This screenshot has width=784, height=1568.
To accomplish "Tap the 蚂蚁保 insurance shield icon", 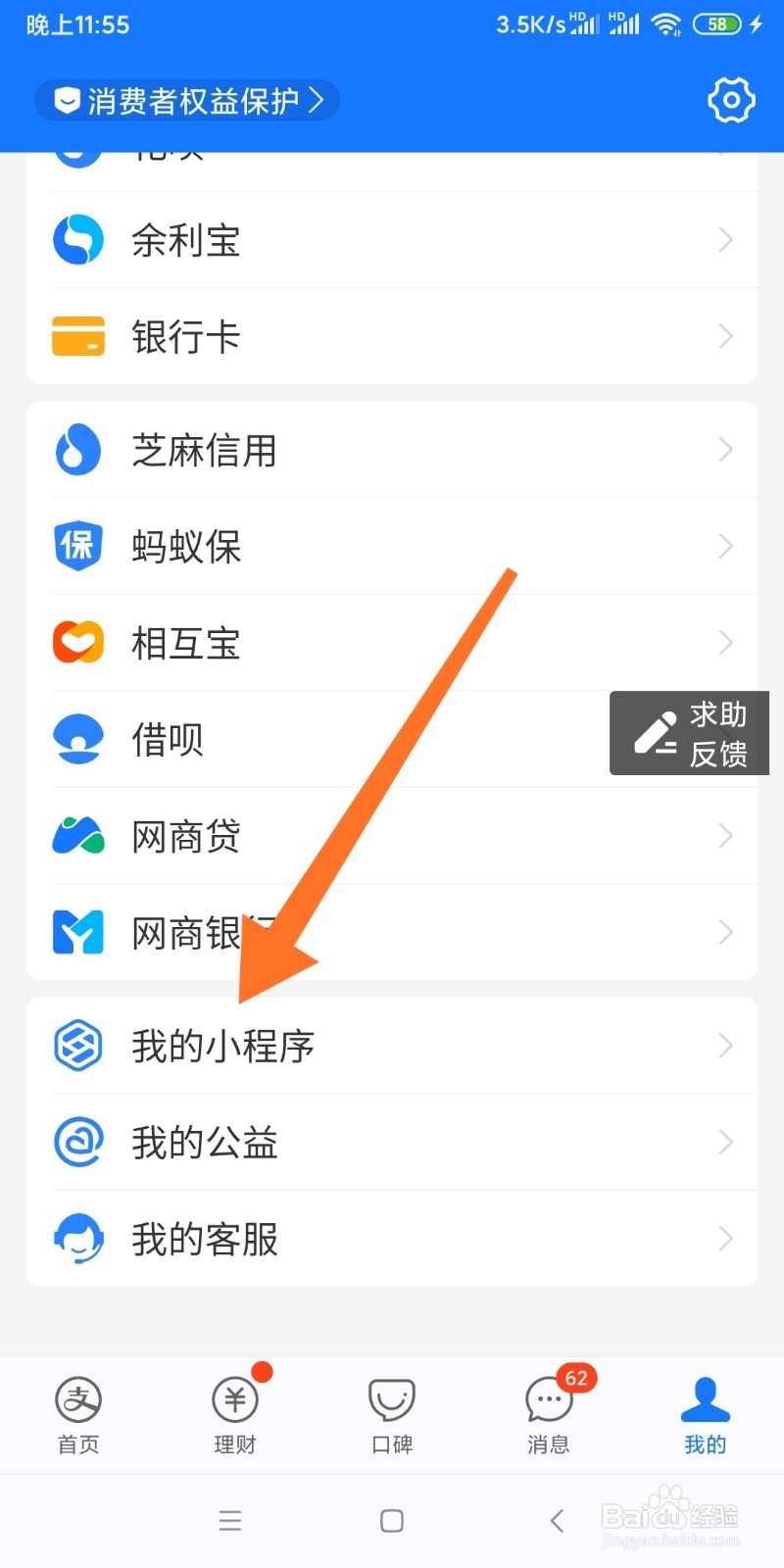I will tap(77, 546).
